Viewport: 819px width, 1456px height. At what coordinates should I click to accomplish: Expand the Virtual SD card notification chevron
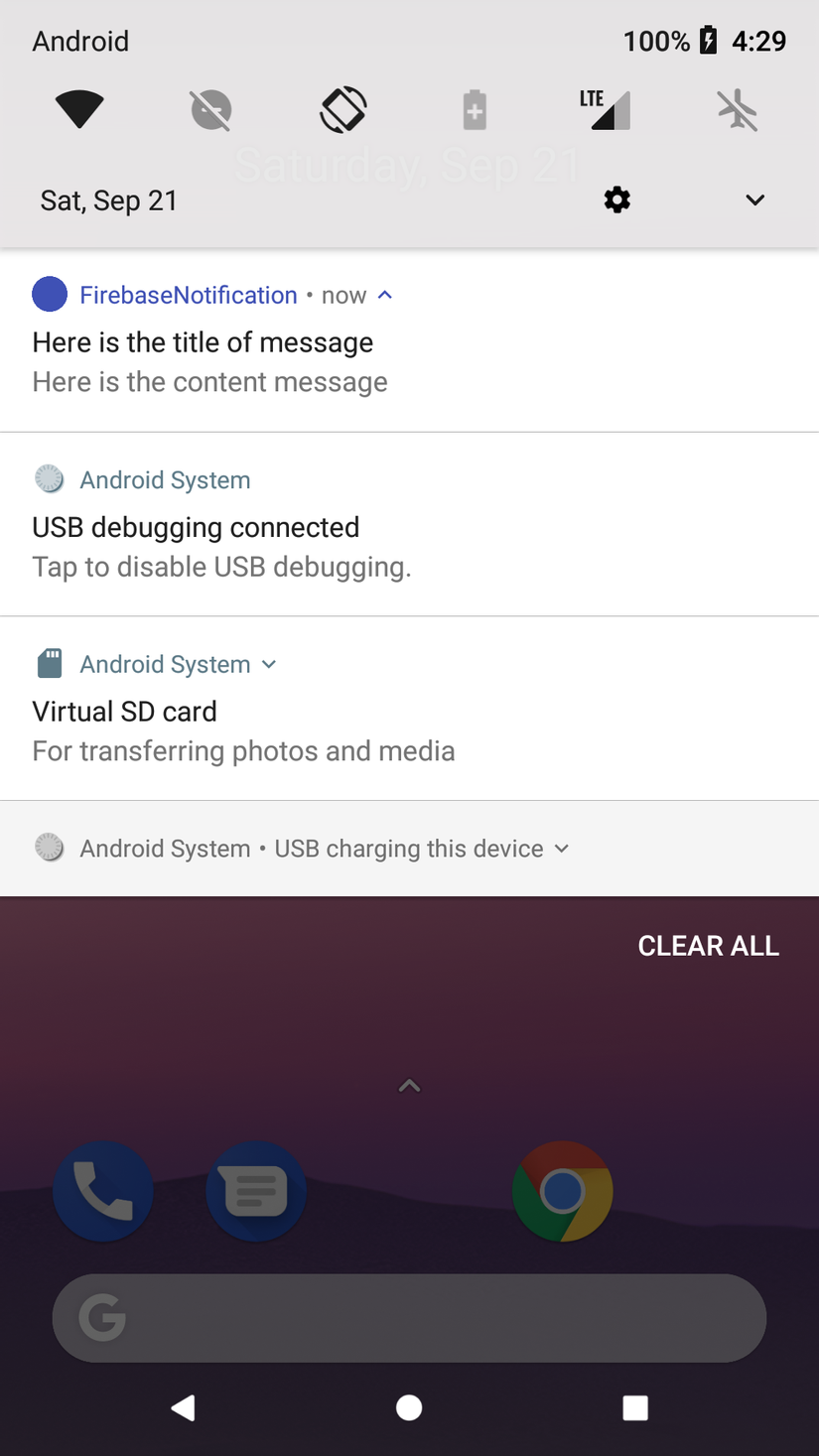[269, 664]
